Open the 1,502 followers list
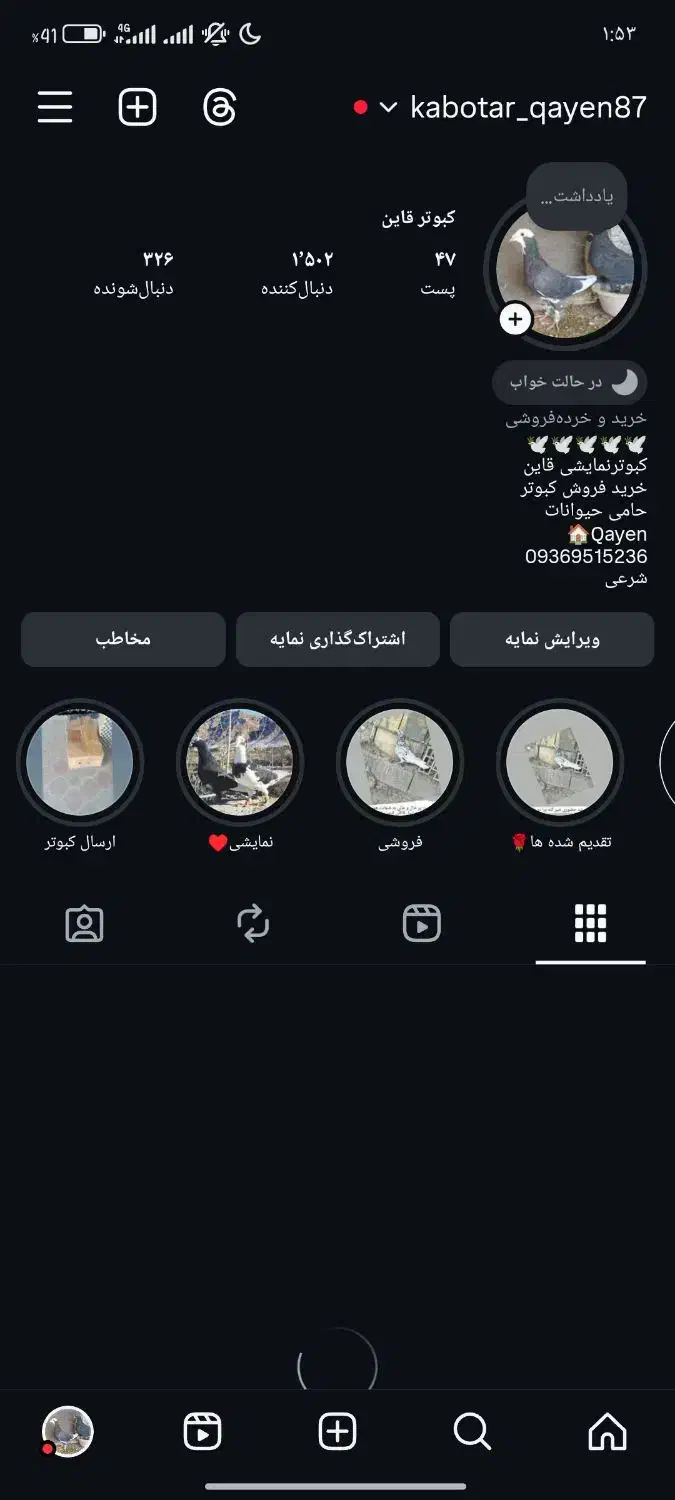 pos(298,273)
